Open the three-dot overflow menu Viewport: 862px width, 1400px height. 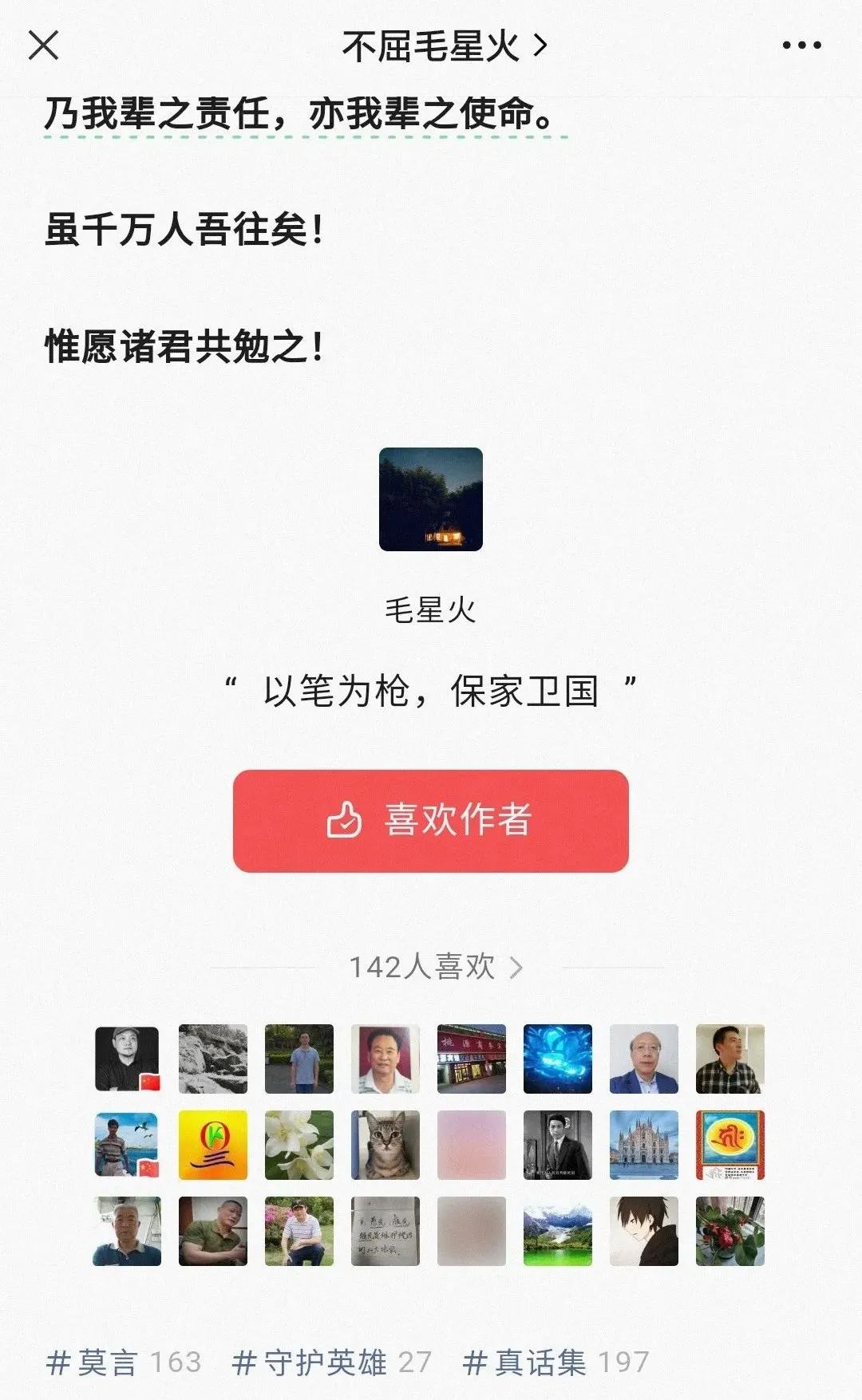click(801, 45)
